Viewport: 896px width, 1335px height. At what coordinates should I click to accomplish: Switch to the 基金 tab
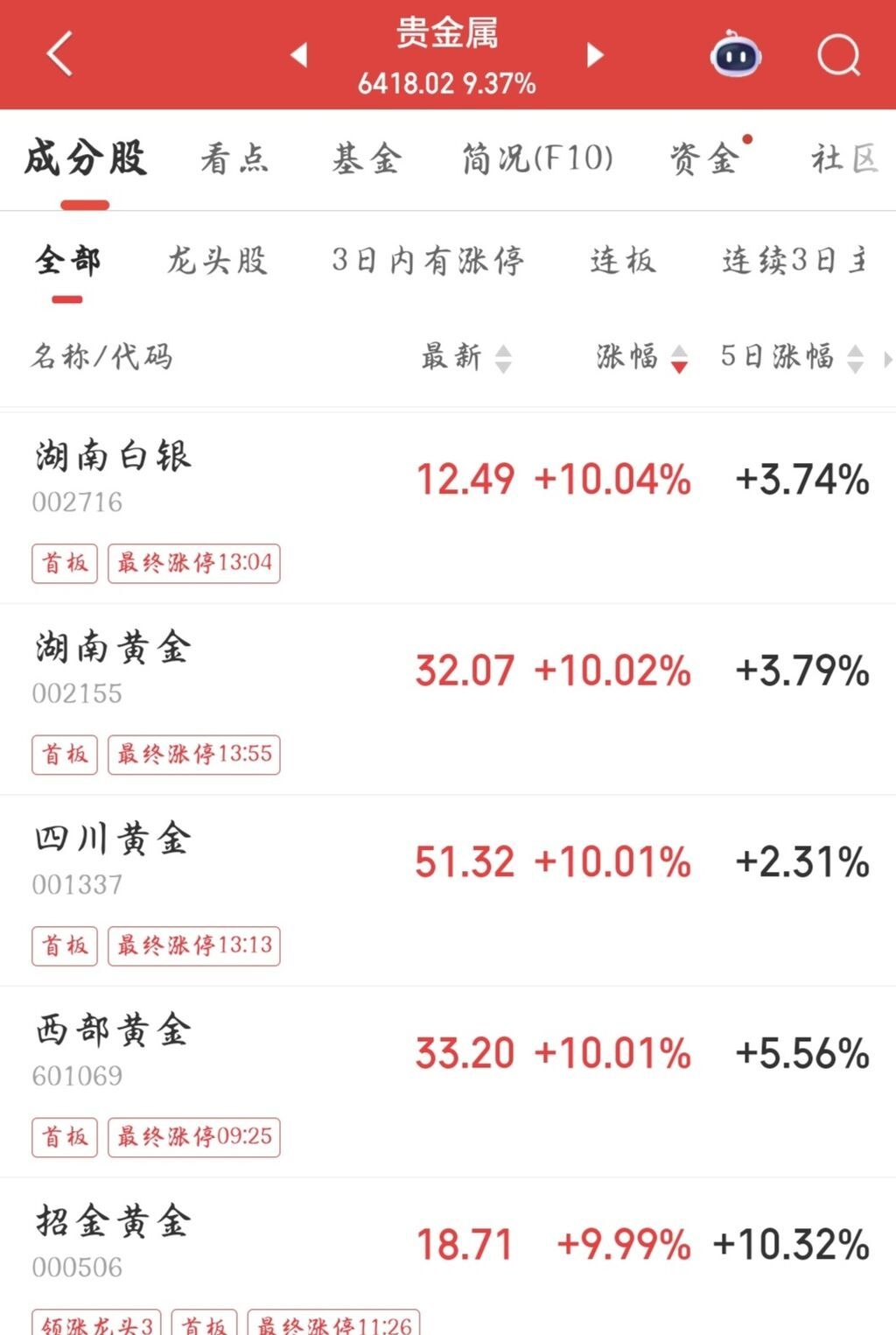coord(367,159)
